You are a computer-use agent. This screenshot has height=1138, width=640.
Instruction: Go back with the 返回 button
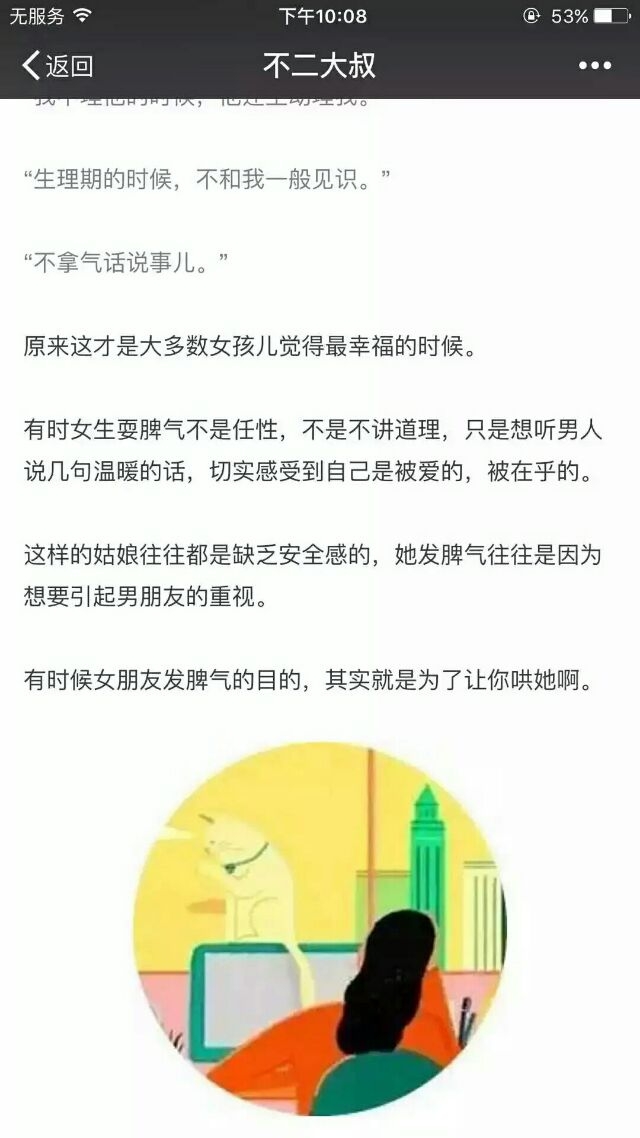[58, 66]
